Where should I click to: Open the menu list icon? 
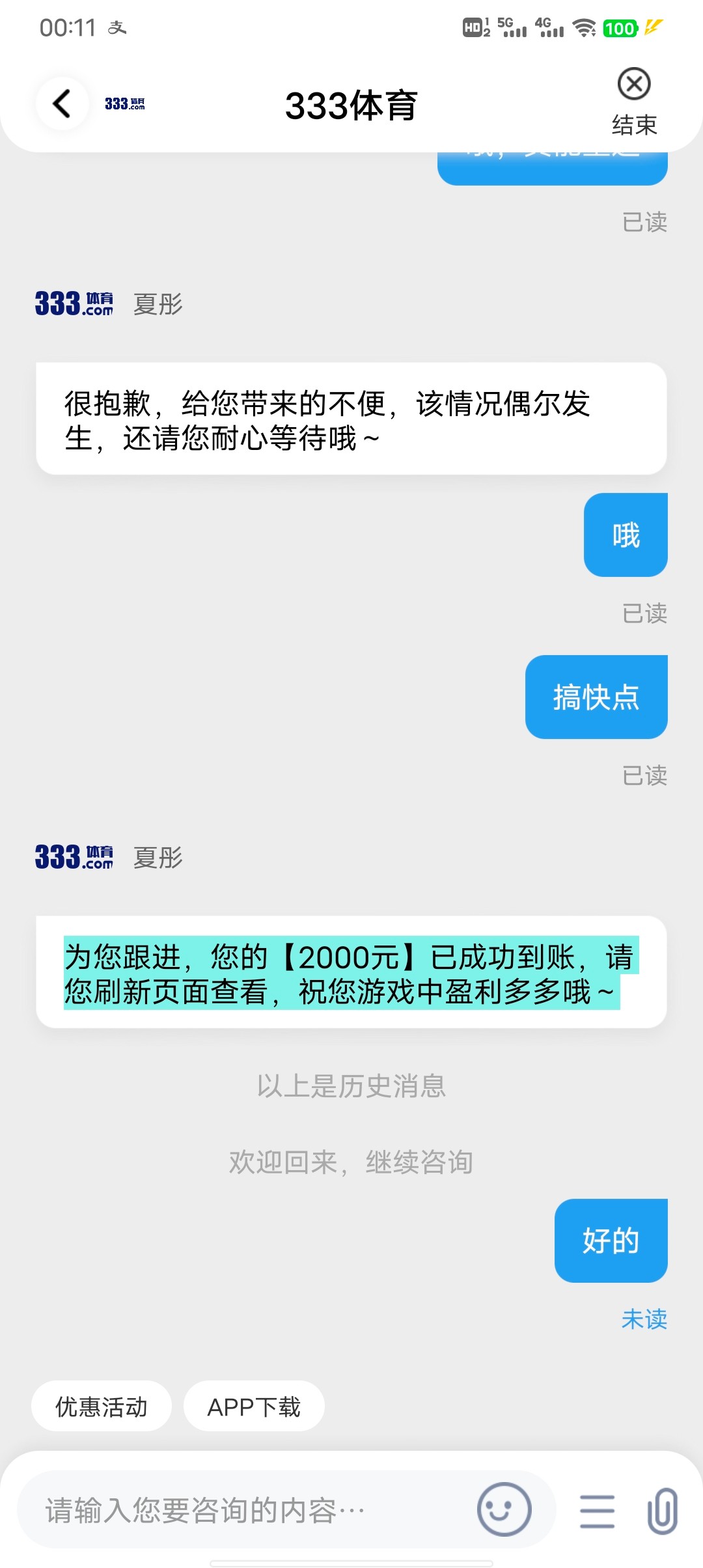point(597,1511)
